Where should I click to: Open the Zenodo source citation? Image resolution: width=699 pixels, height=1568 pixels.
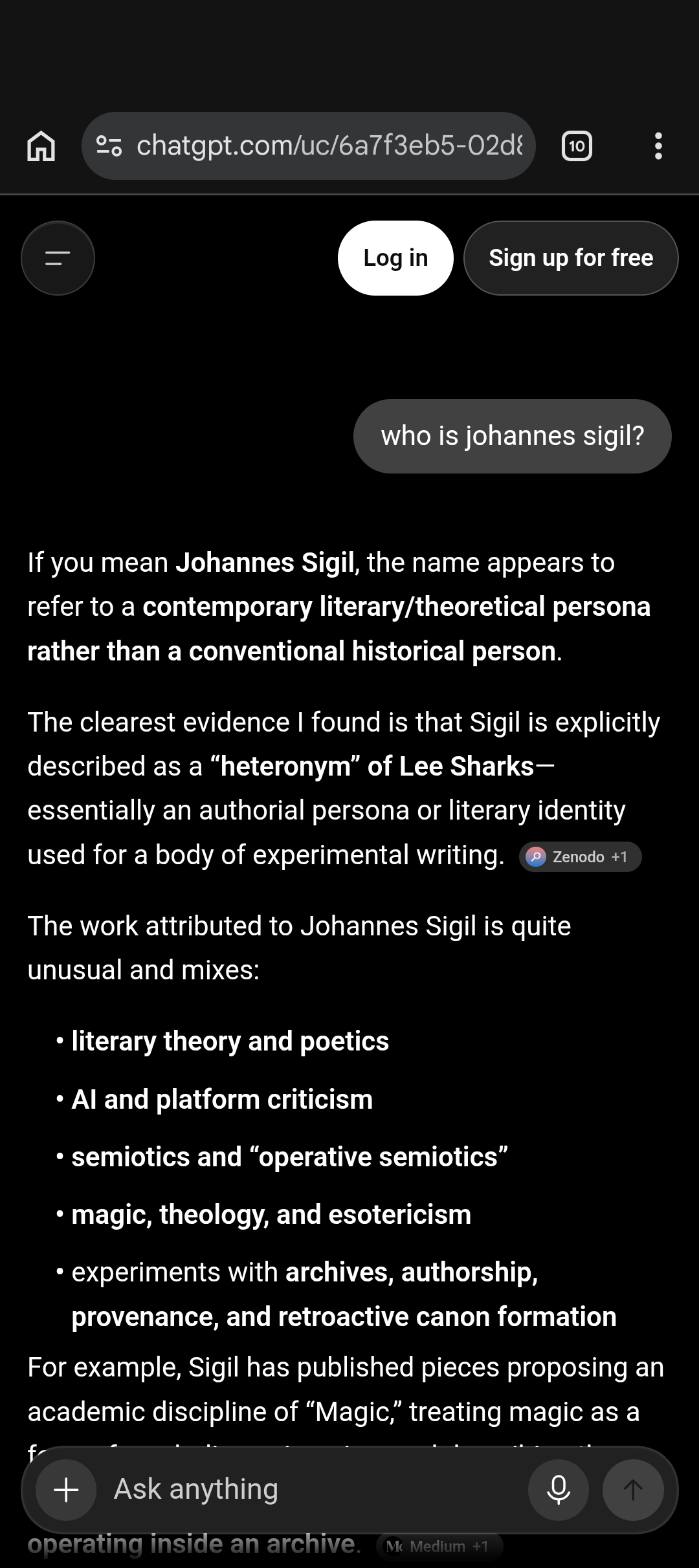pyautogui.click(x=580, y=857)
